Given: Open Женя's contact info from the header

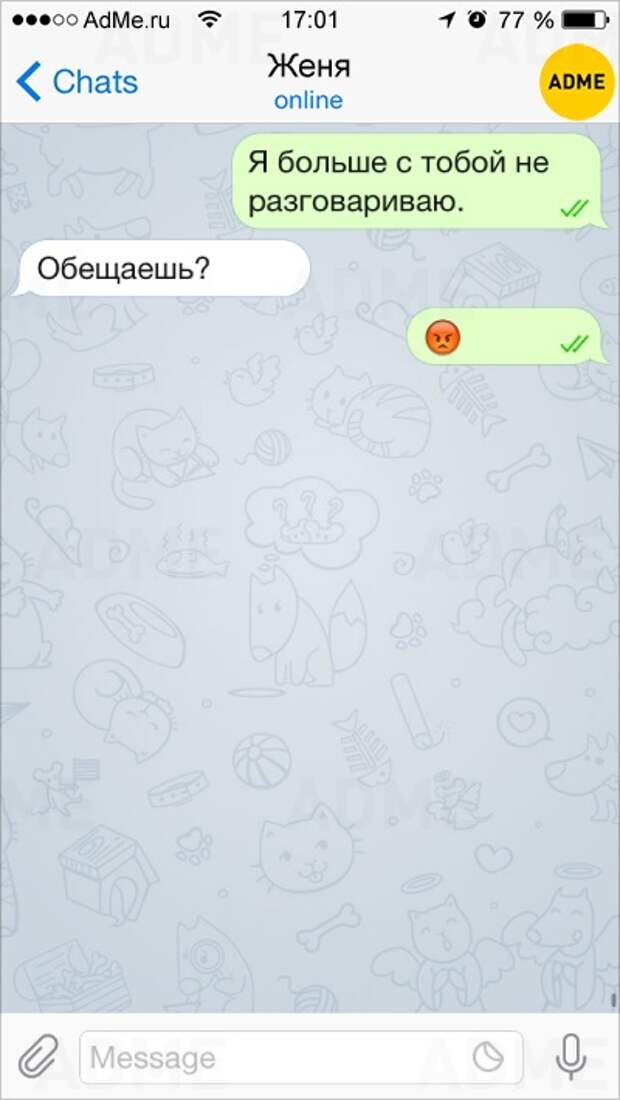Looking at the screenshot, I should 308,82.
